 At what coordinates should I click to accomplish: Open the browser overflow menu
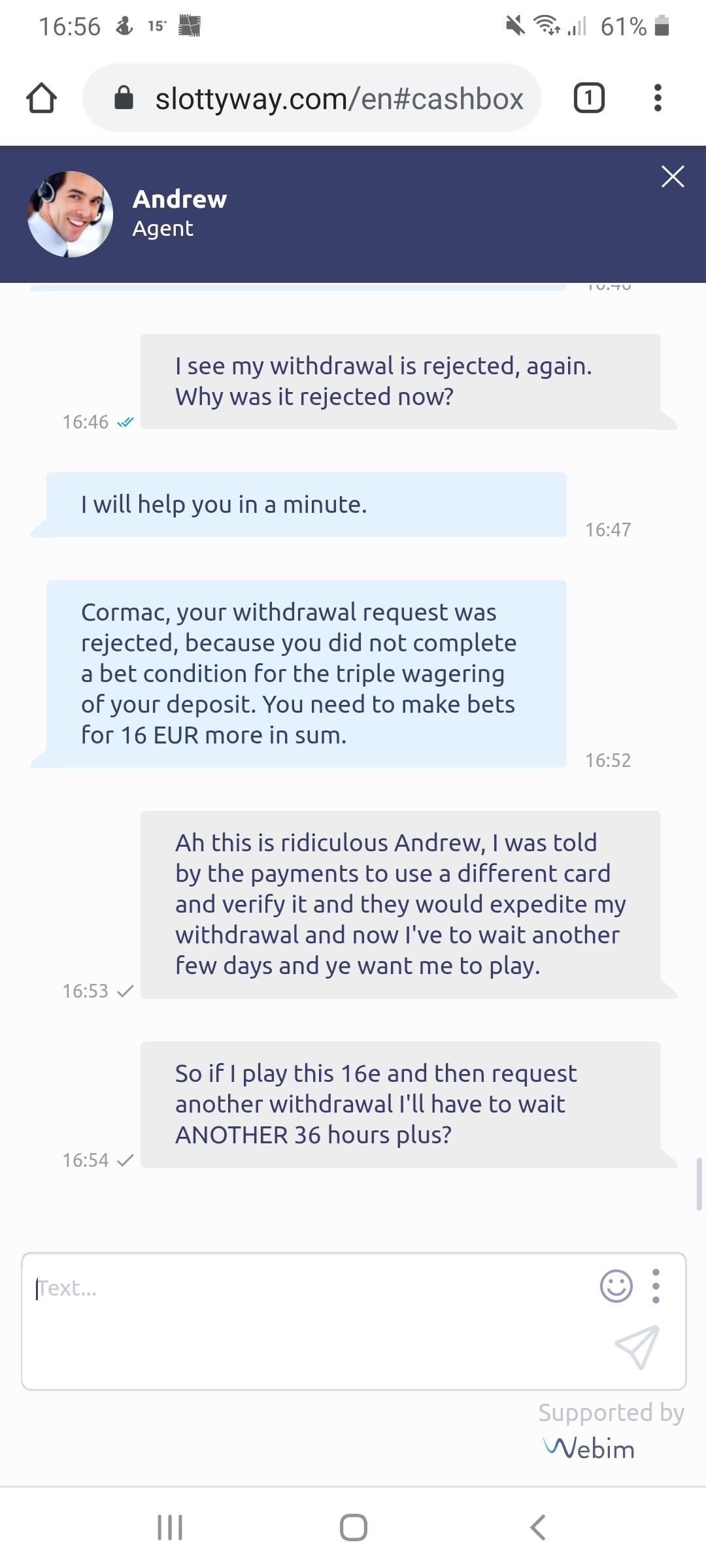coord(658,99)
